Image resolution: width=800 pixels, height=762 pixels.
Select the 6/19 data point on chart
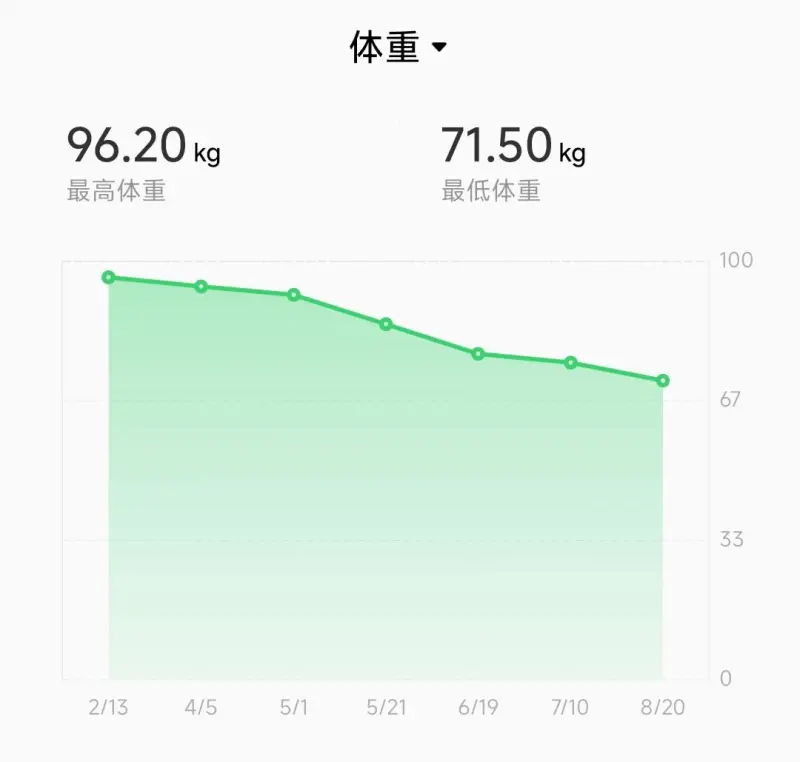(478, 354)
